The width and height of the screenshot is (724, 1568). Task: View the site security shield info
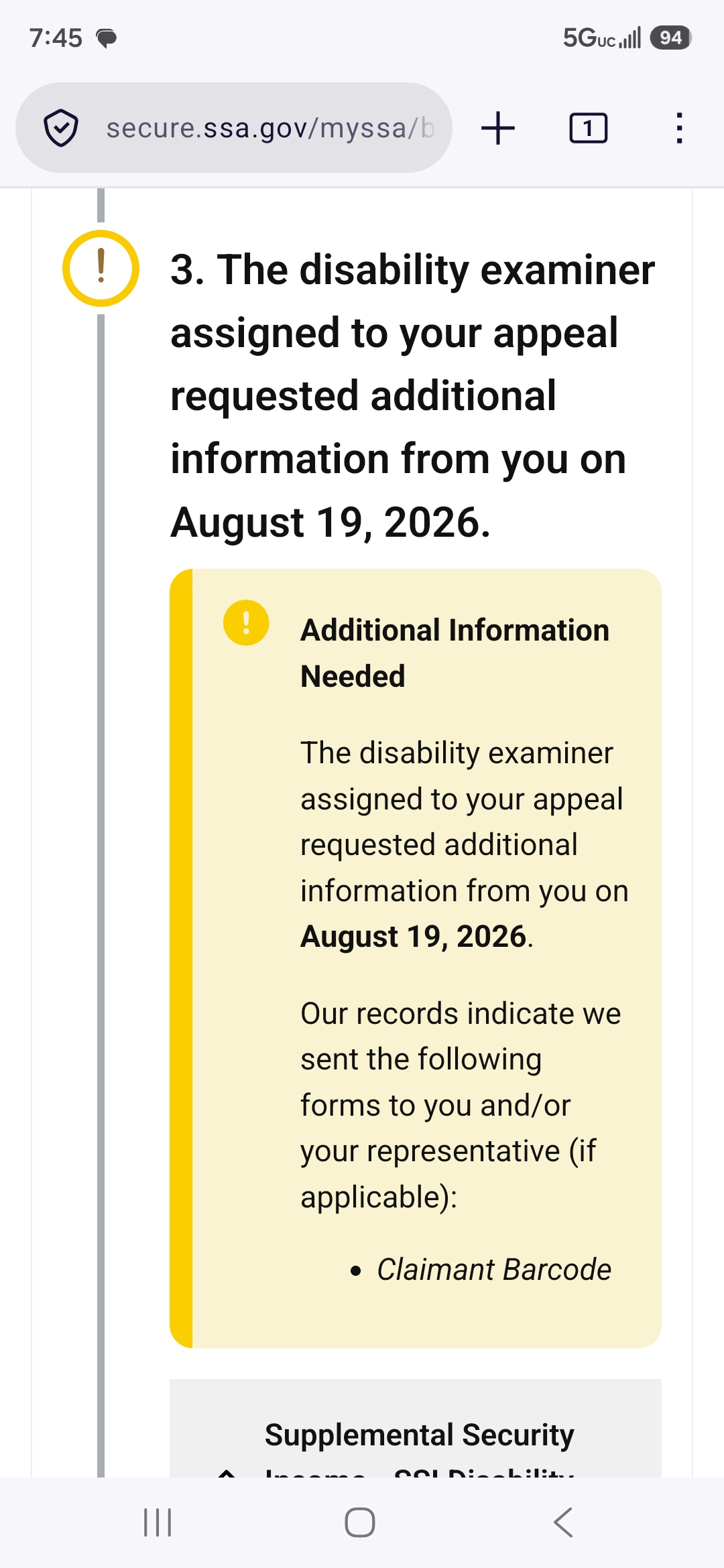(x=61, y=127)
